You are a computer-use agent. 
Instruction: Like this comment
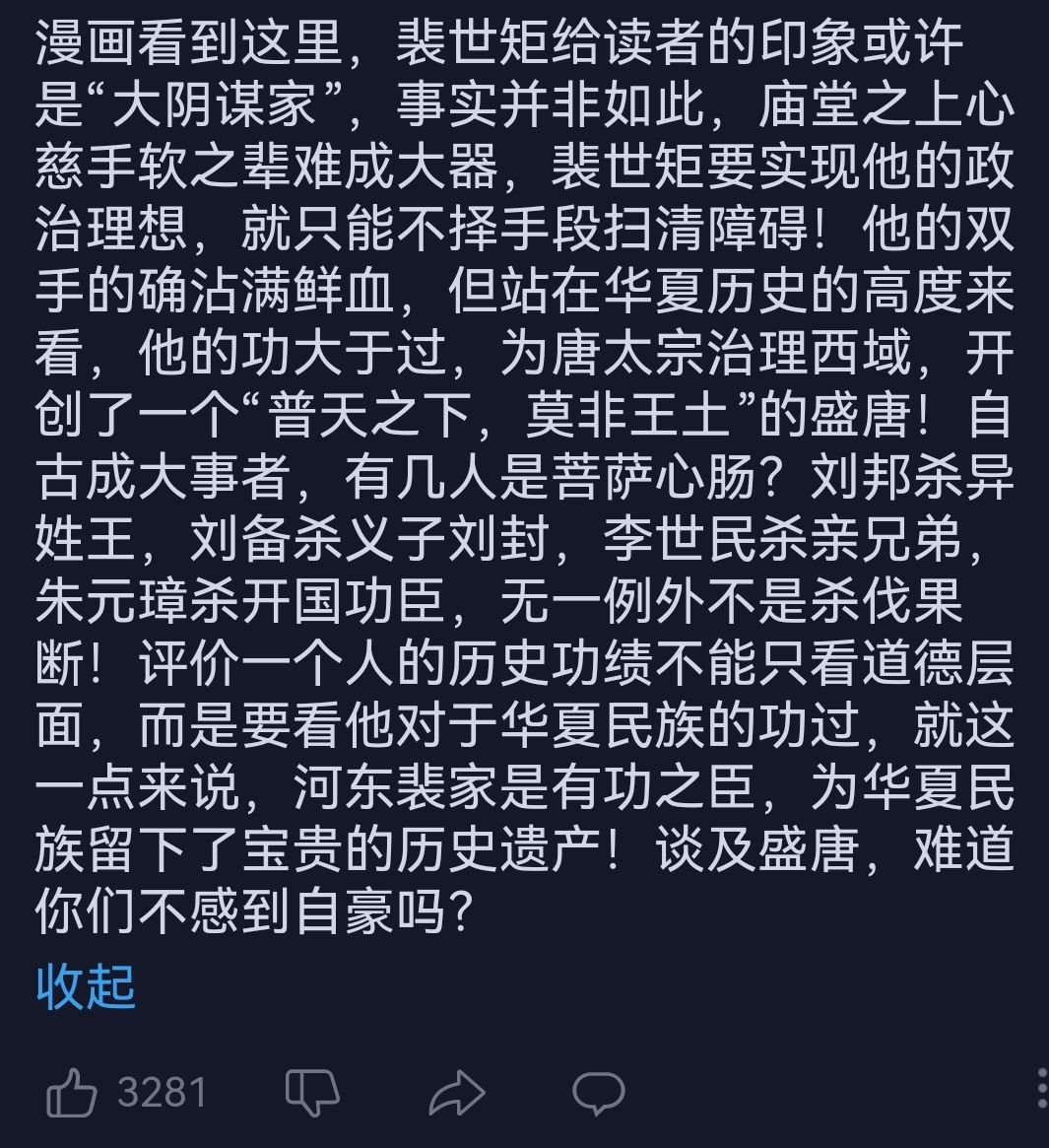72,1093
